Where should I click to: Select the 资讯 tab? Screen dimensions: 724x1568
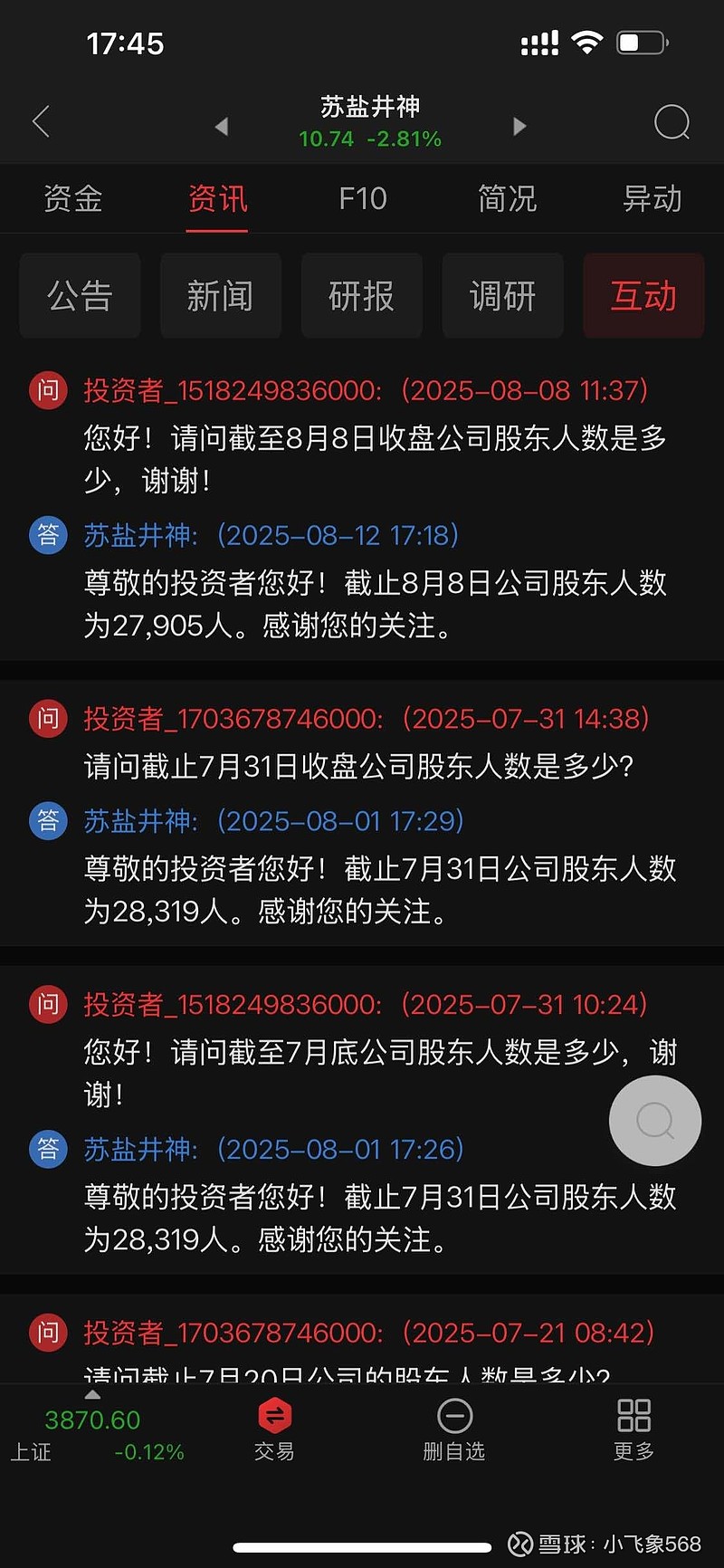coord(217,198)
